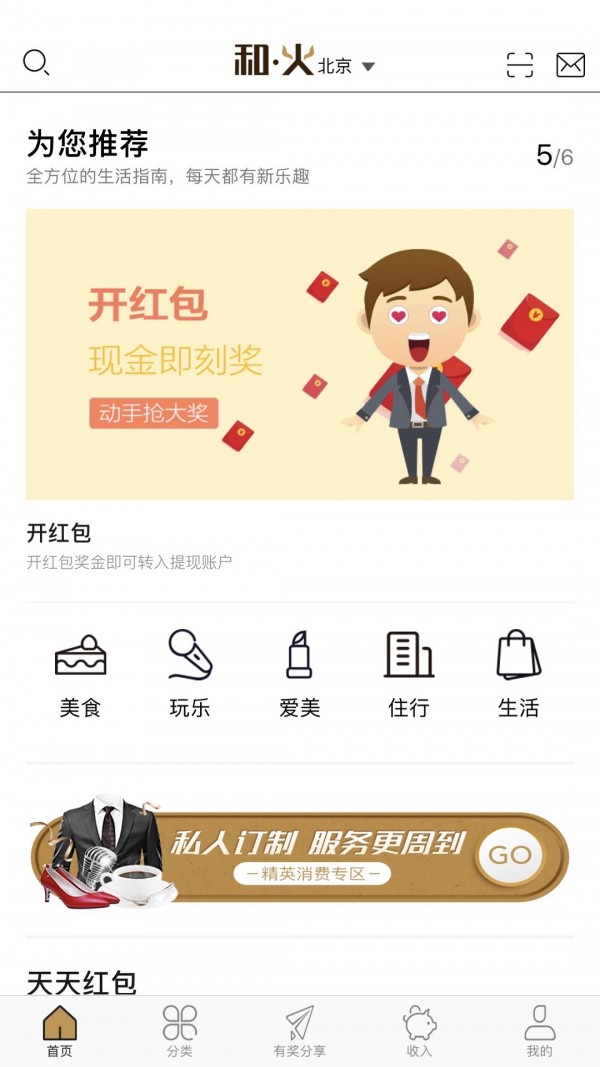
Task: Open the messages envelope icon
Action: tap(570, 65)
